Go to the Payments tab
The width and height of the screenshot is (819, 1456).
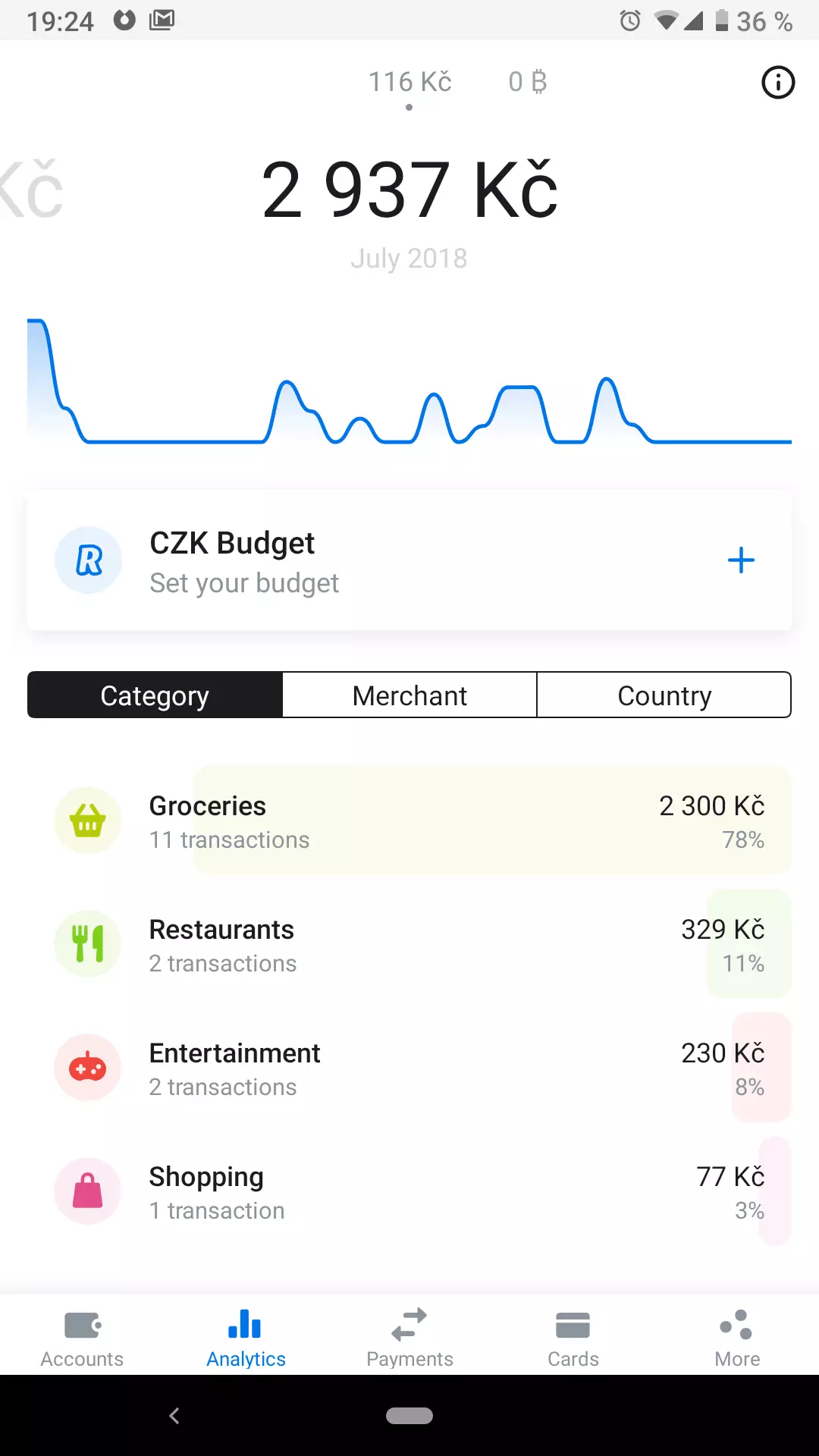[409, 1338]
